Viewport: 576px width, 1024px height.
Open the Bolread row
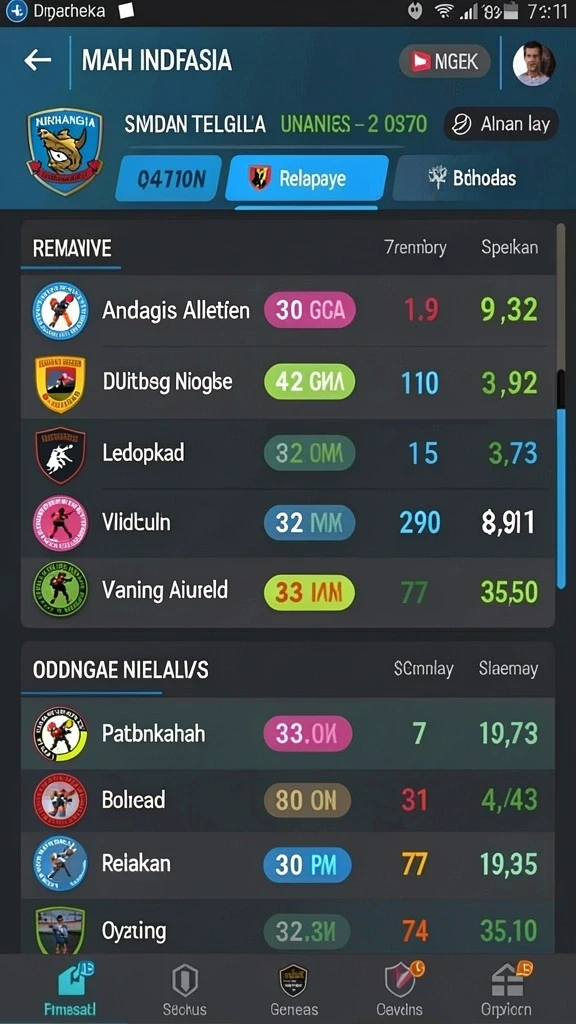(288, 800)
